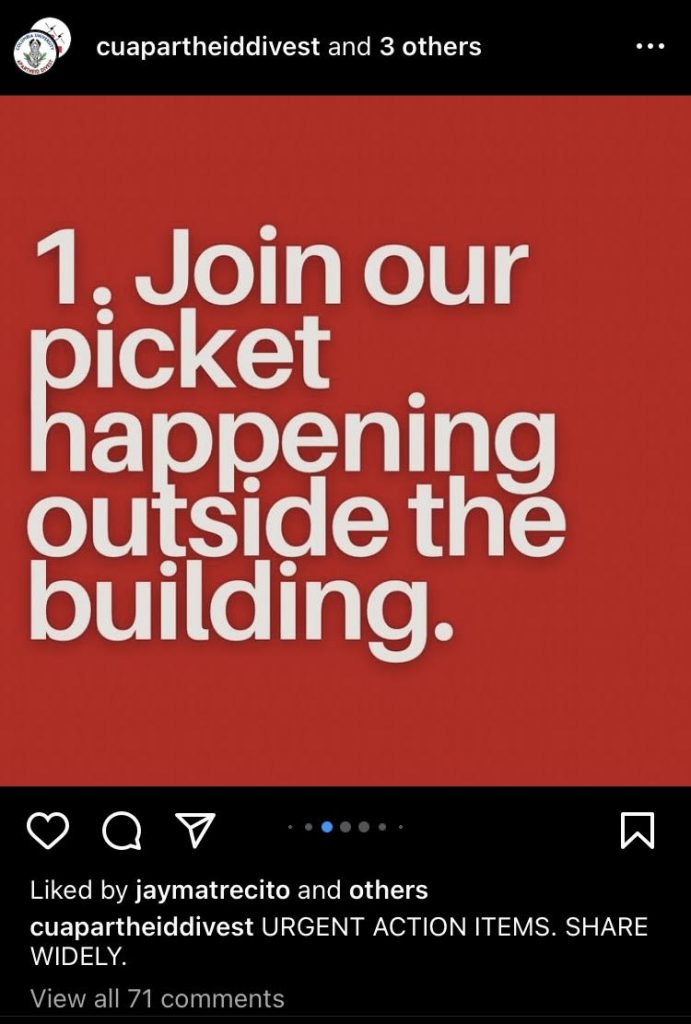This screenshot has width=691, height=1024.
Task: Open cuapartheiddivest username in the caption
Action: 142,926
